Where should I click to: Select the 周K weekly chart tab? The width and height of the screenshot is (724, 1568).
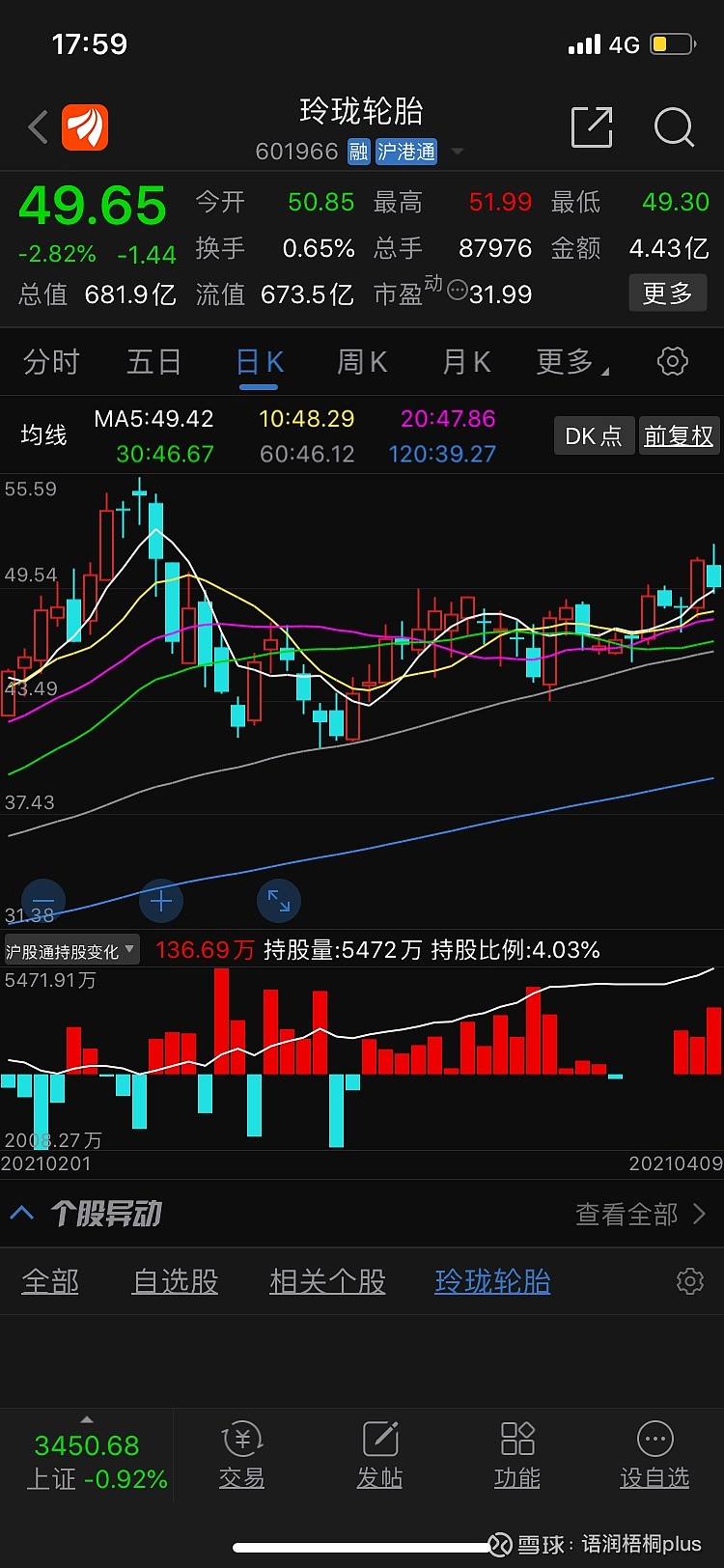[362, 362]
